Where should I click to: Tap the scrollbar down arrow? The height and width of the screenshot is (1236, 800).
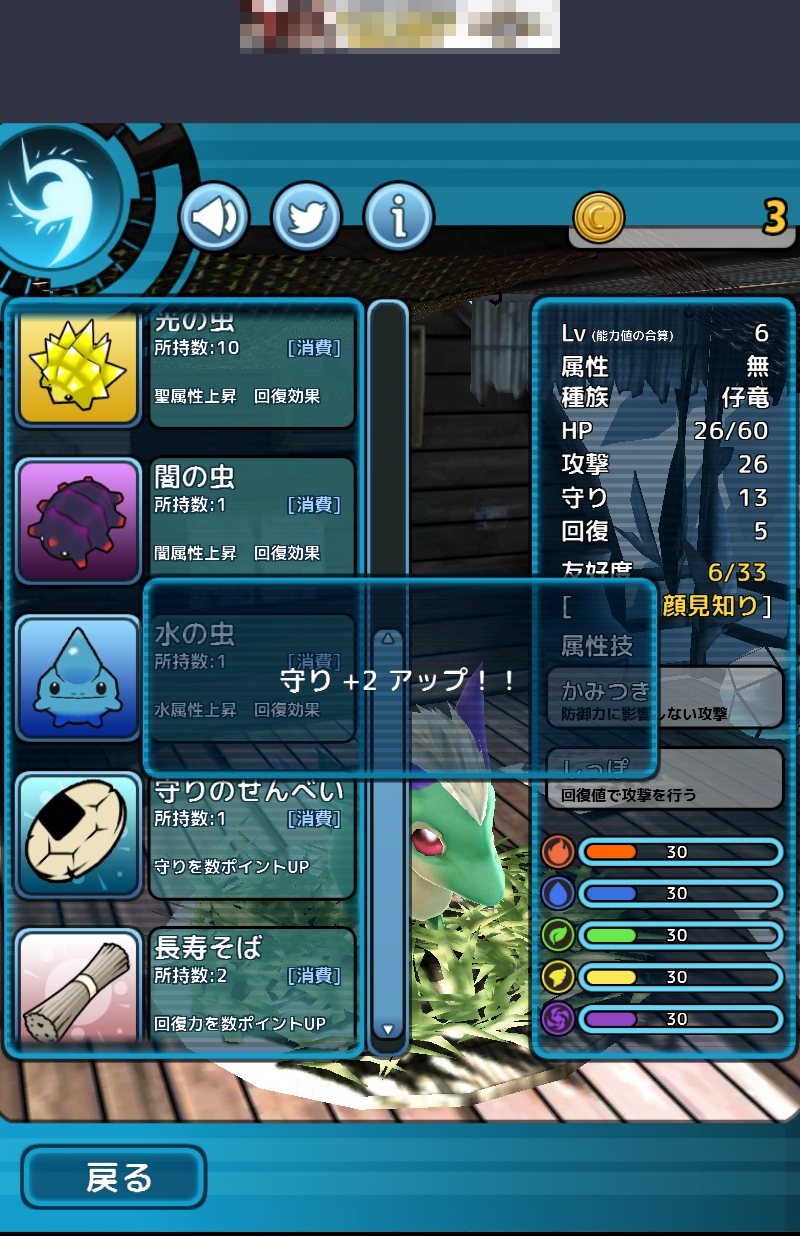point(388,1029)
